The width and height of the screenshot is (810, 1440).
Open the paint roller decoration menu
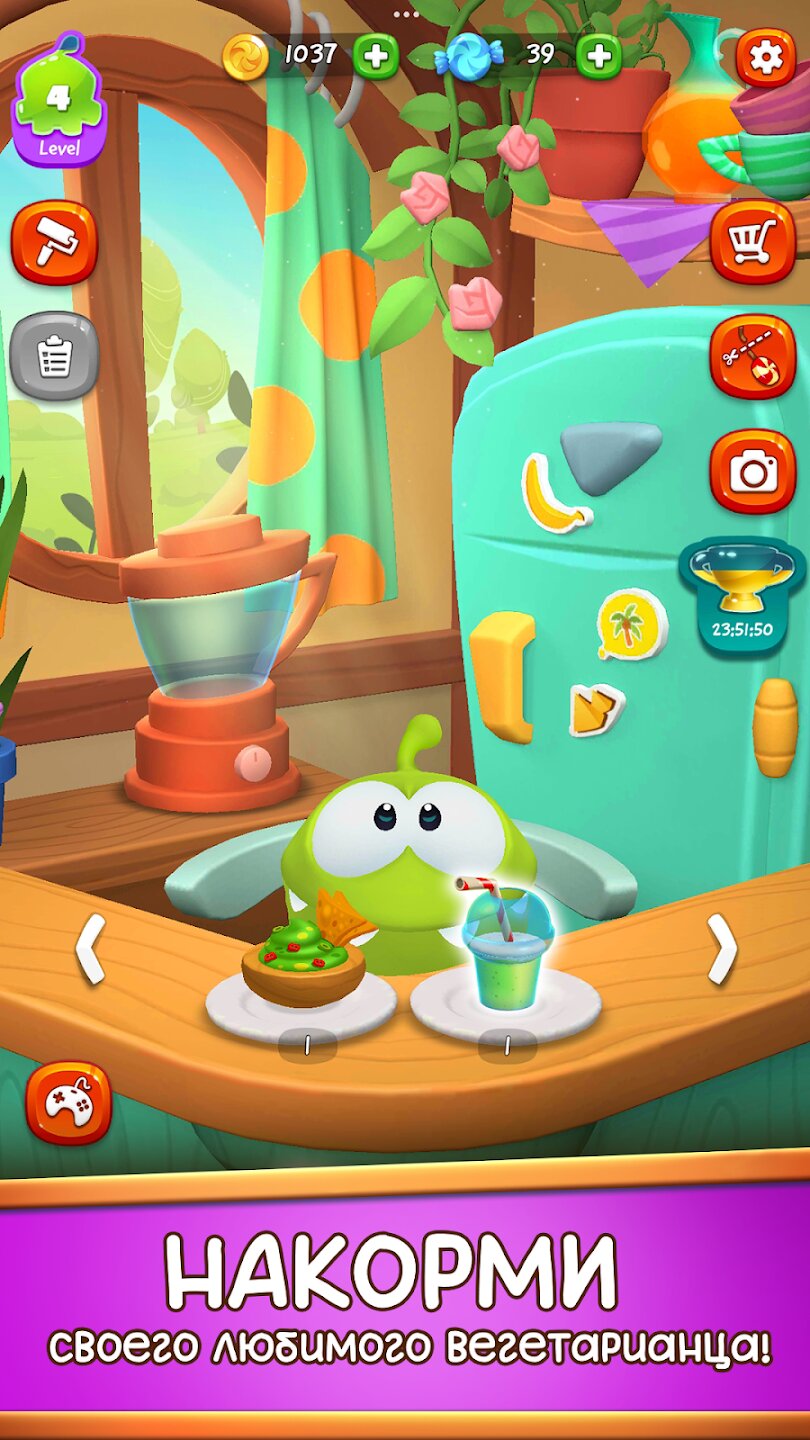tap(54, 242)
